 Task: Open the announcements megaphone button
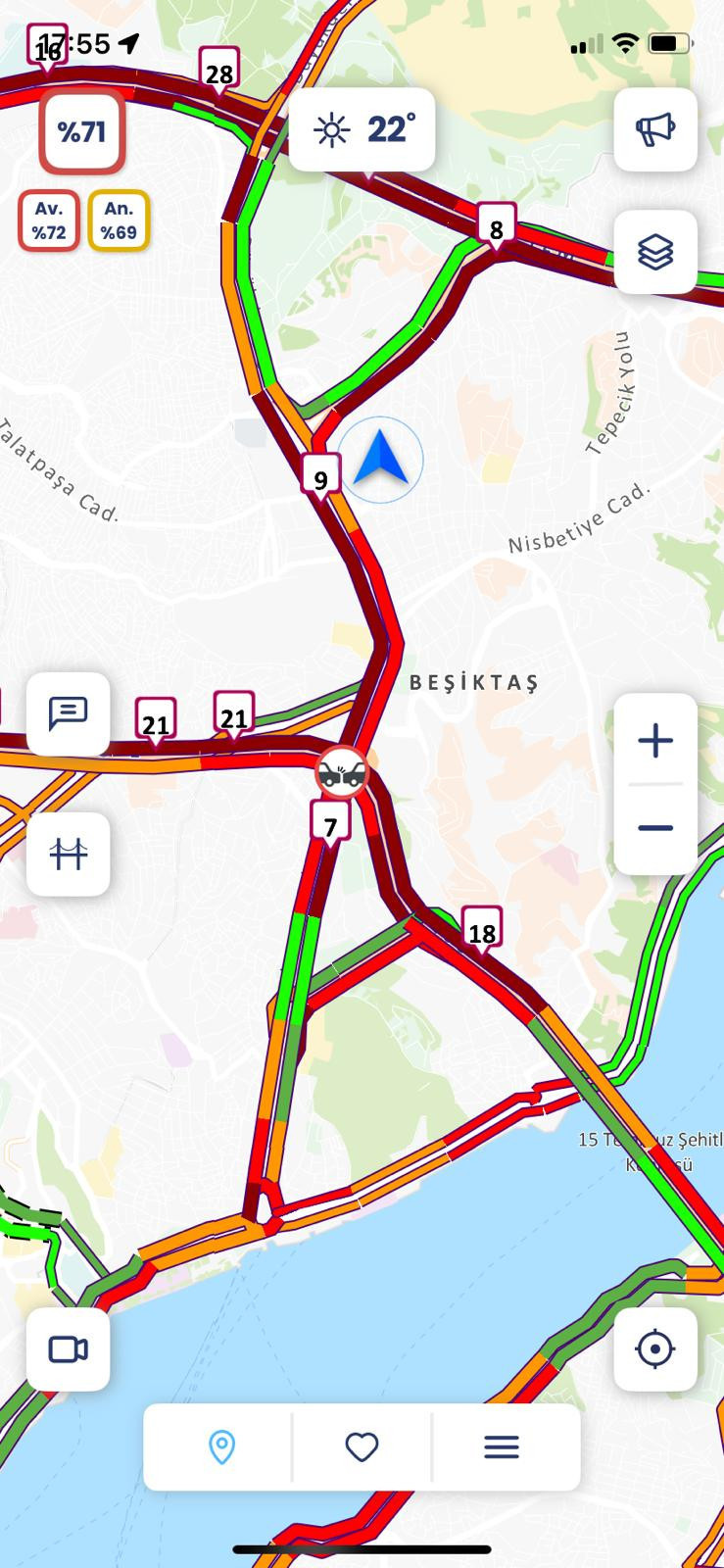(655, 129)
